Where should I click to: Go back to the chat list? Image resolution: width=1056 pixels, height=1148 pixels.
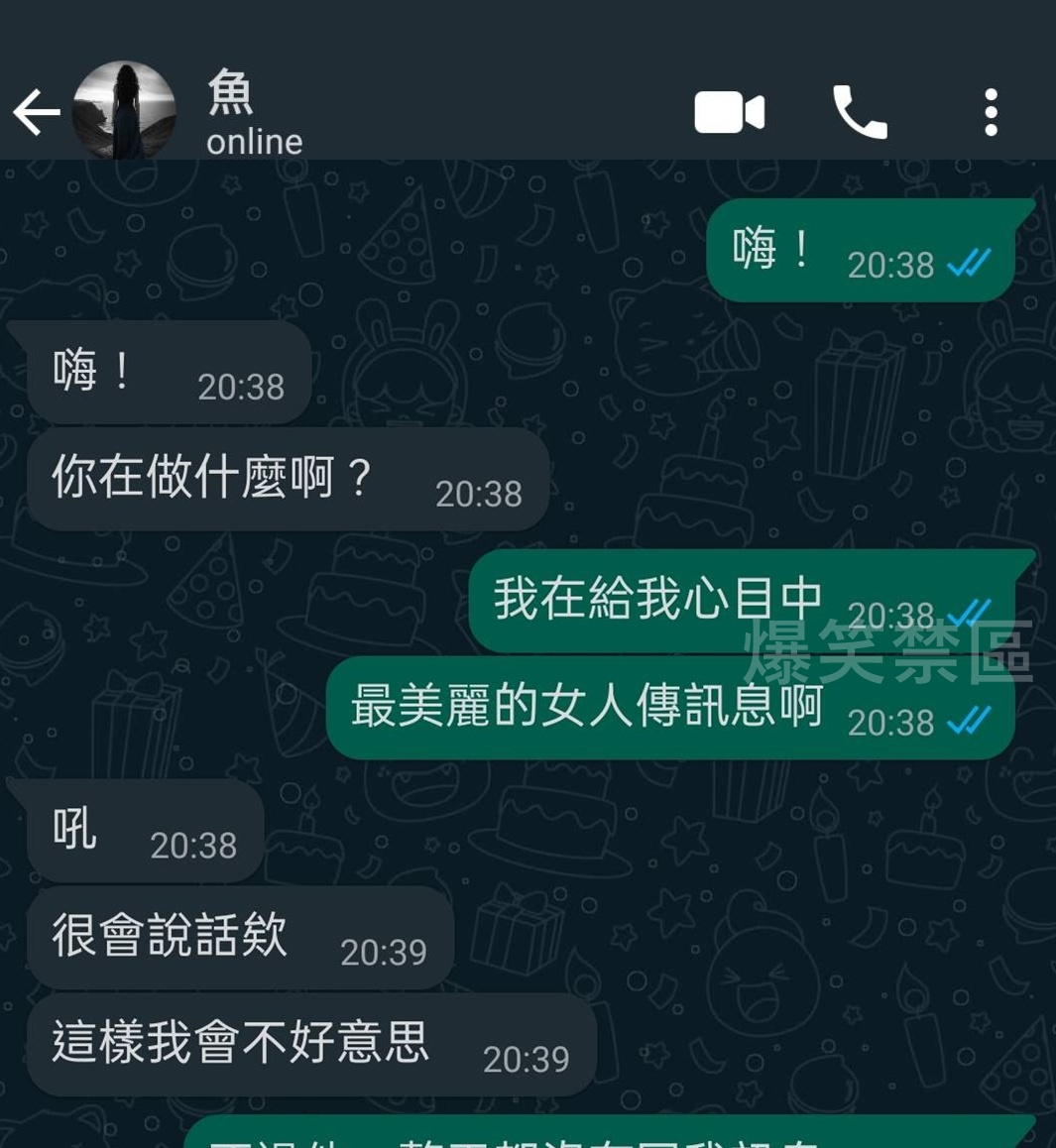[x=36, y=112]
